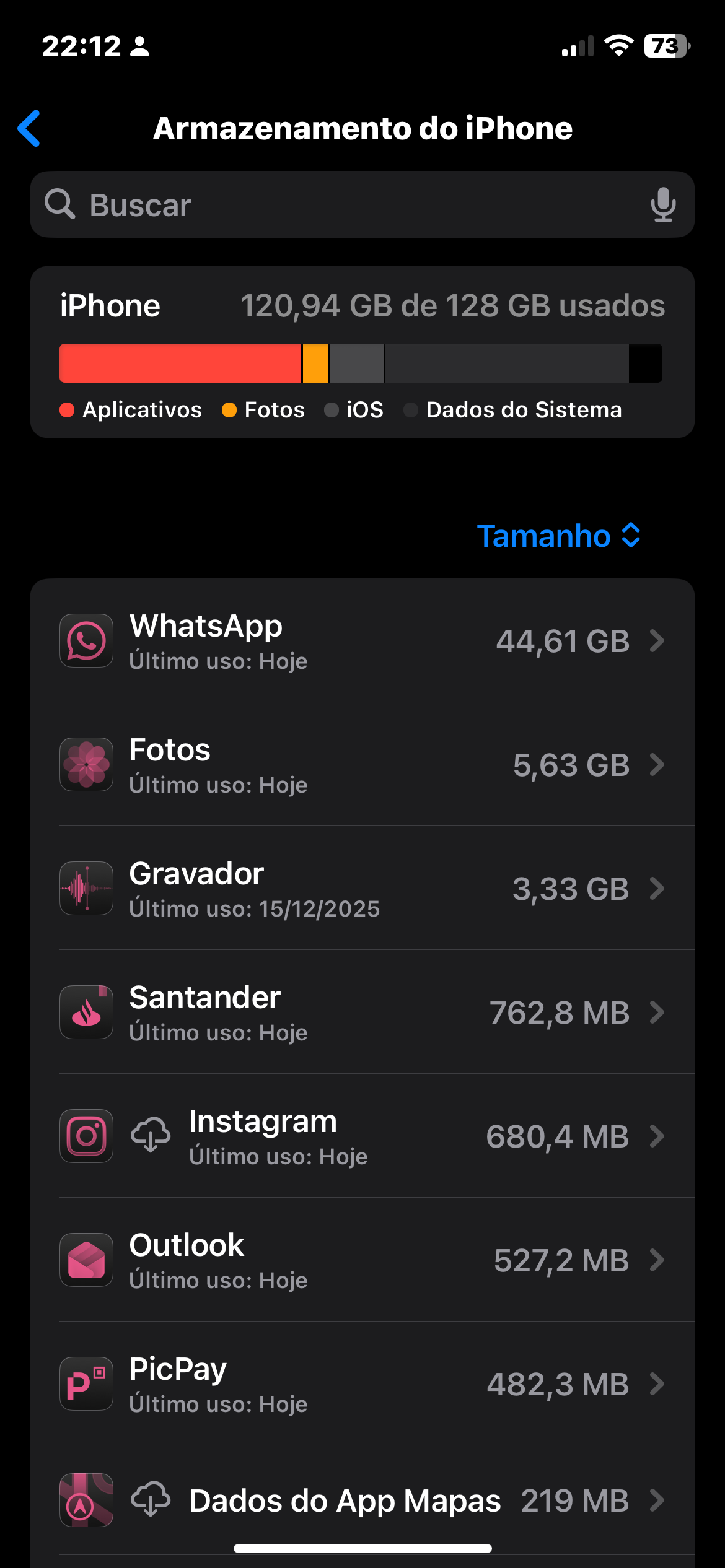
Task: Show Instagram storage info
Action: click(x=362, y=1136)
